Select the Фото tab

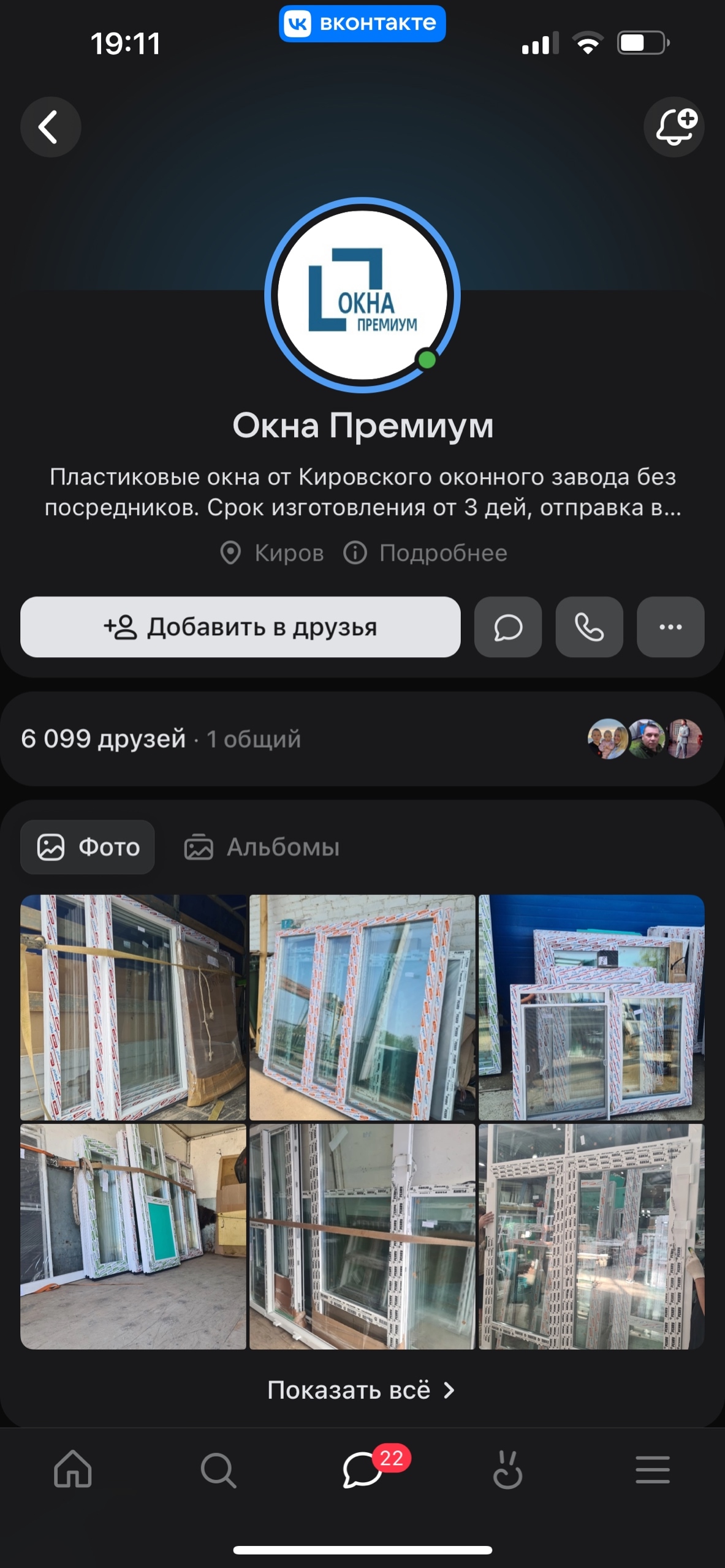pos(88,847)
